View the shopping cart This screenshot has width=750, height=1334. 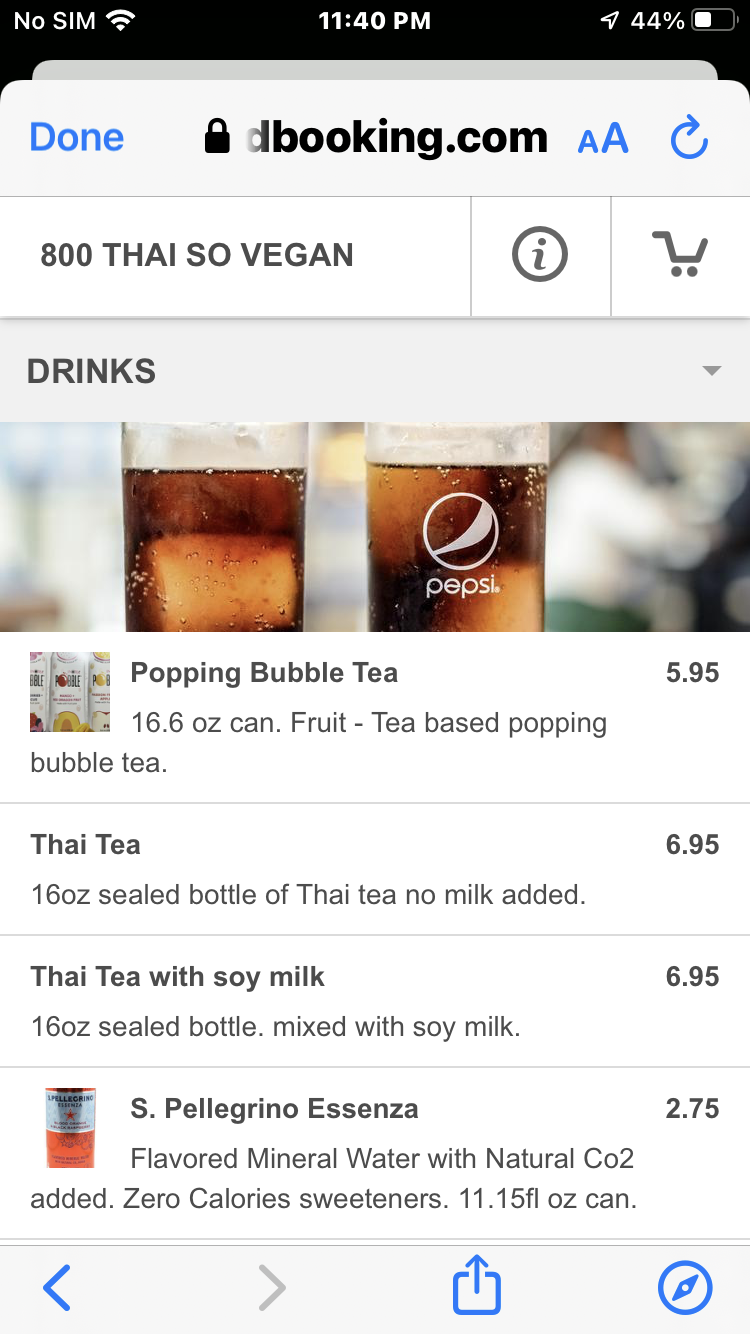pos(680,255)
